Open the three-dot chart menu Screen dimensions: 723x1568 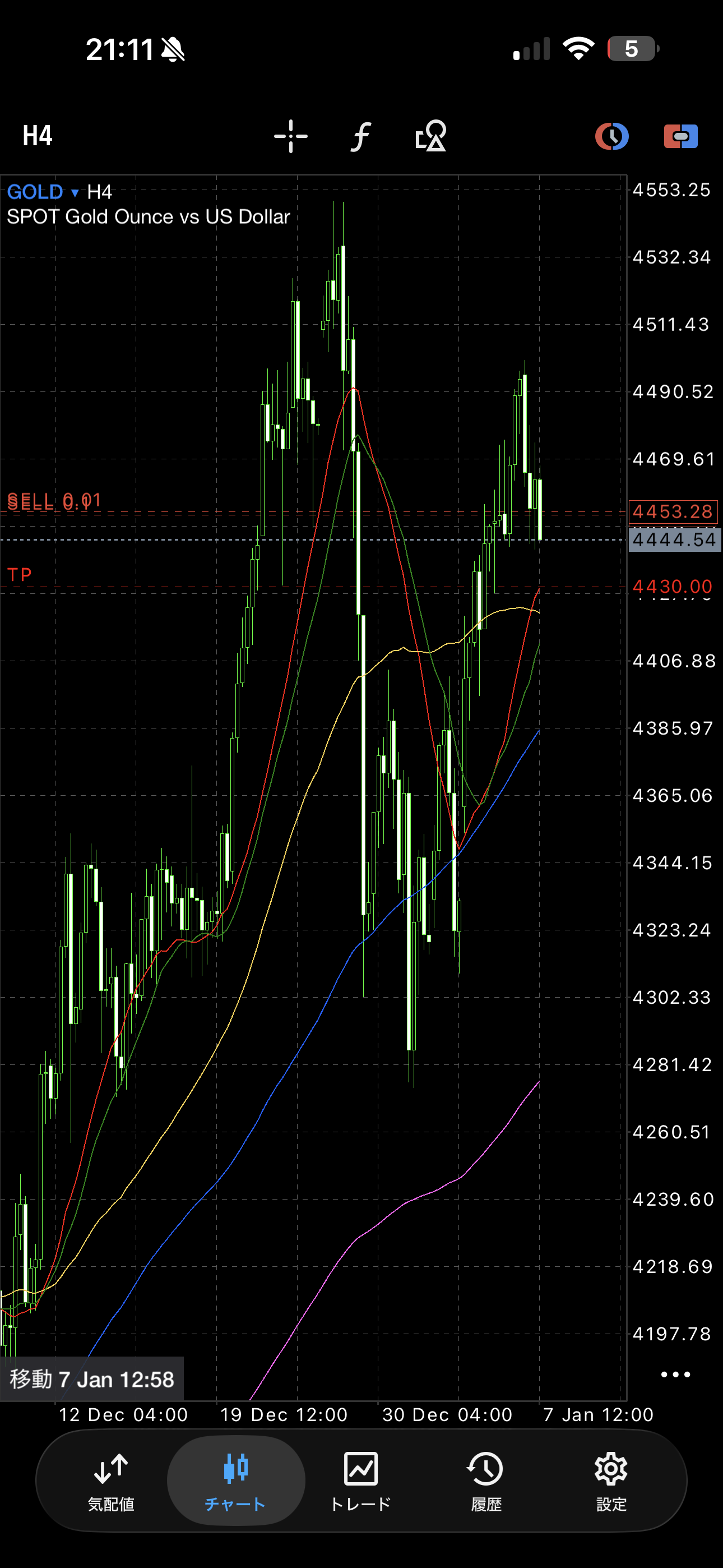pos(675,1375)
